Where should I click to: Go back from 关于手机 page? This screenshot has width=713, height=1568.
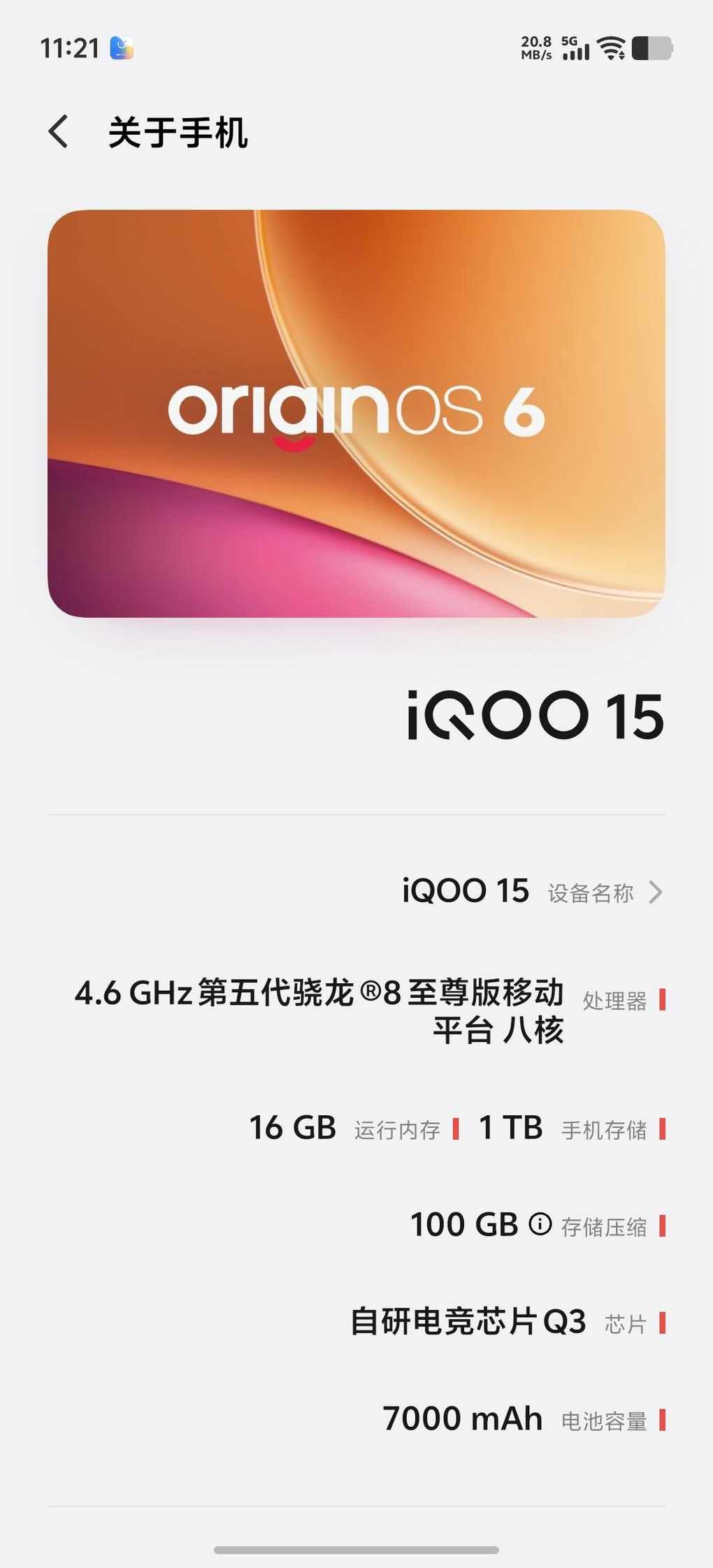(x=59, y=131)
